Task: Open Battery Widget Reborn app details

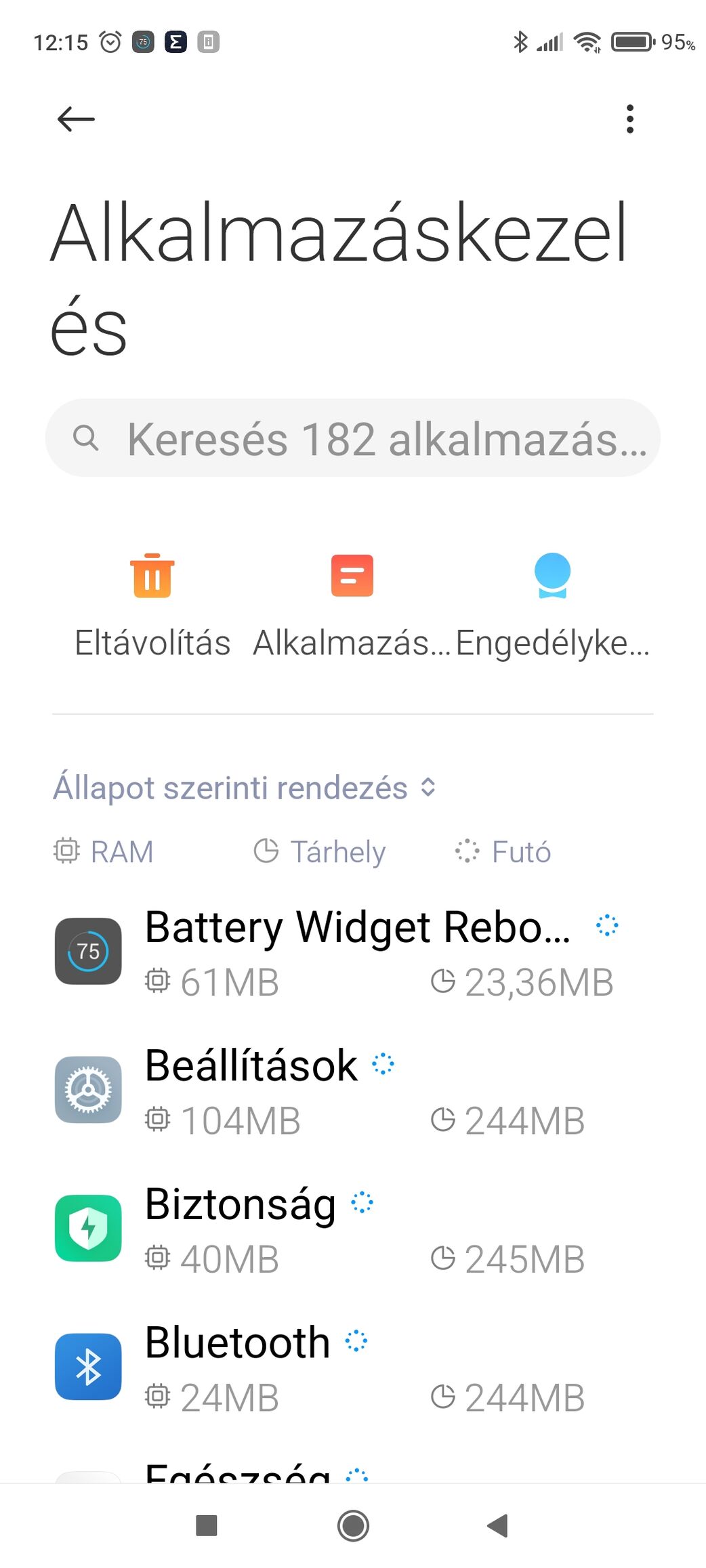Action: (352, 952)
